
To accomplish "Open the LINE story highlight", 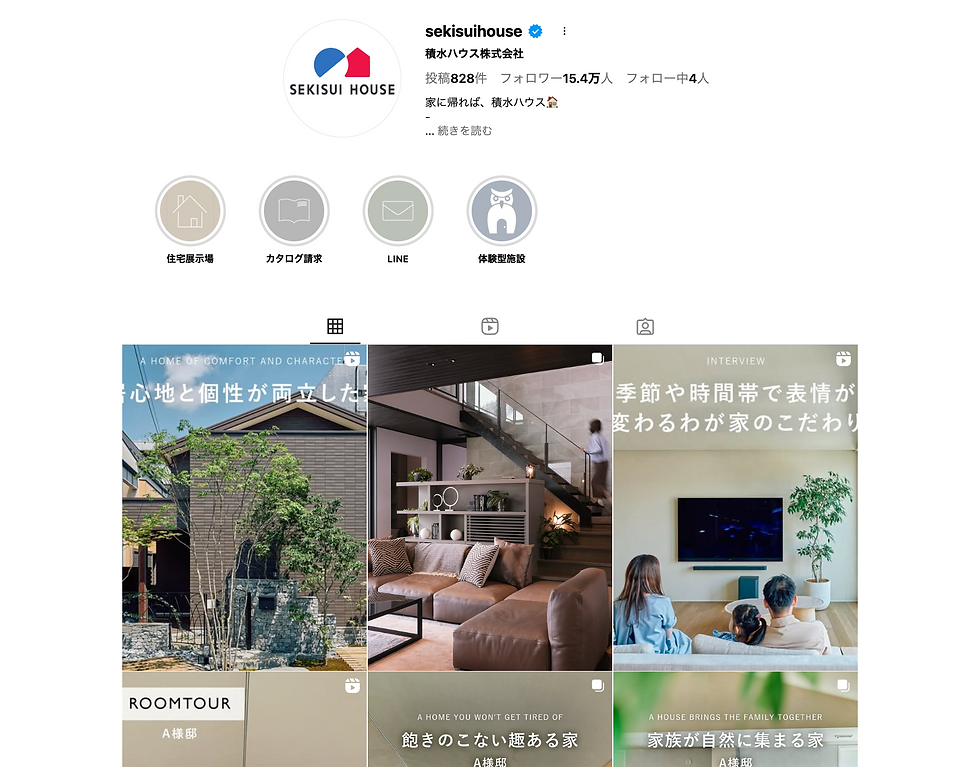I will (398, 211).
